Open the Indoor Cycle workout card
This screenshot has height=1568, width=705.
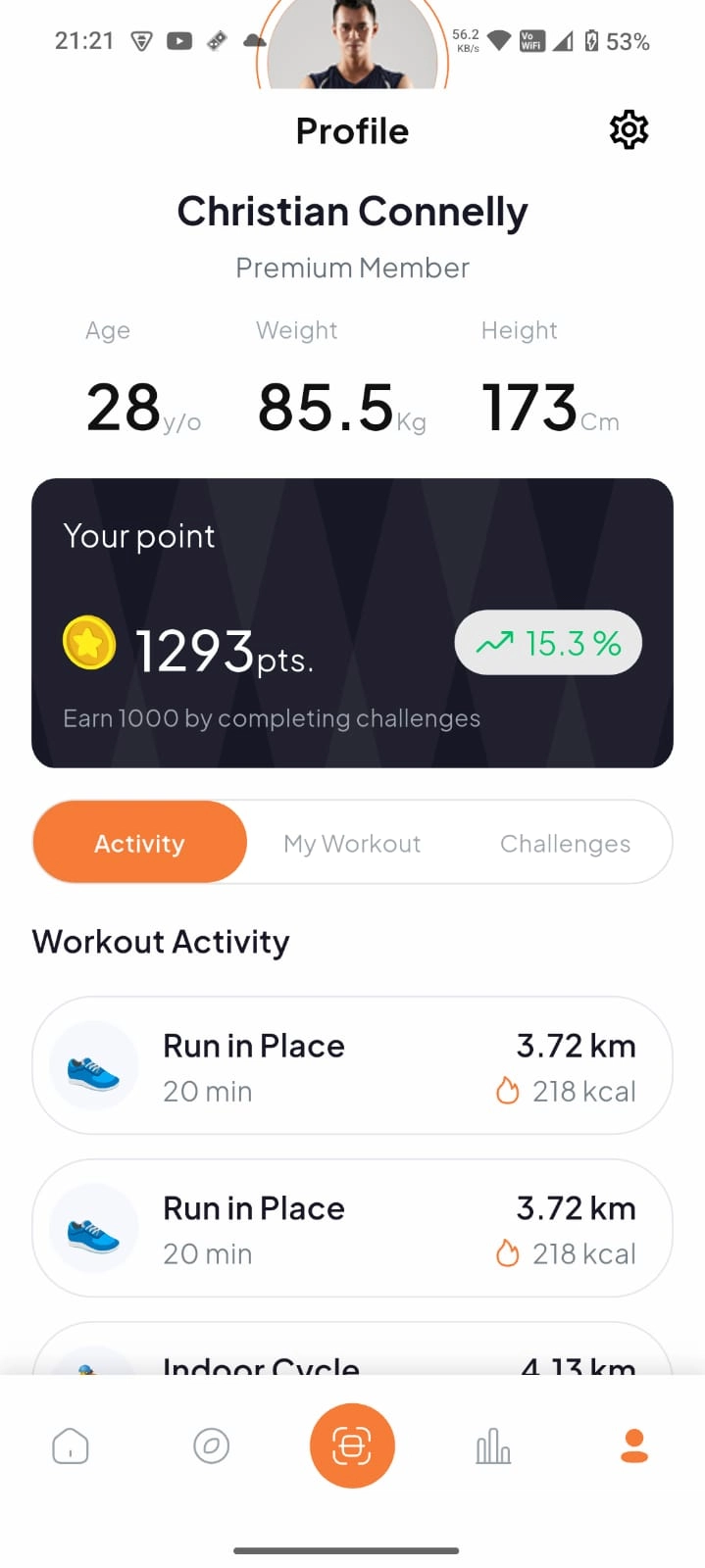coord(352,1357)
